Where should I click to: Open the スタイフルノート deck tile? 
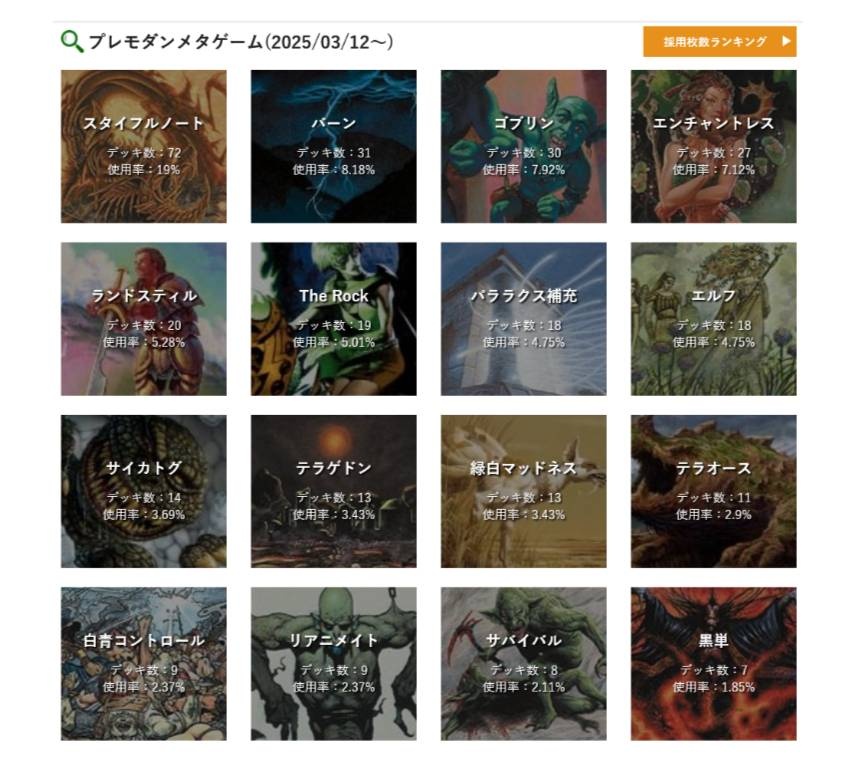tap(143, 146)
